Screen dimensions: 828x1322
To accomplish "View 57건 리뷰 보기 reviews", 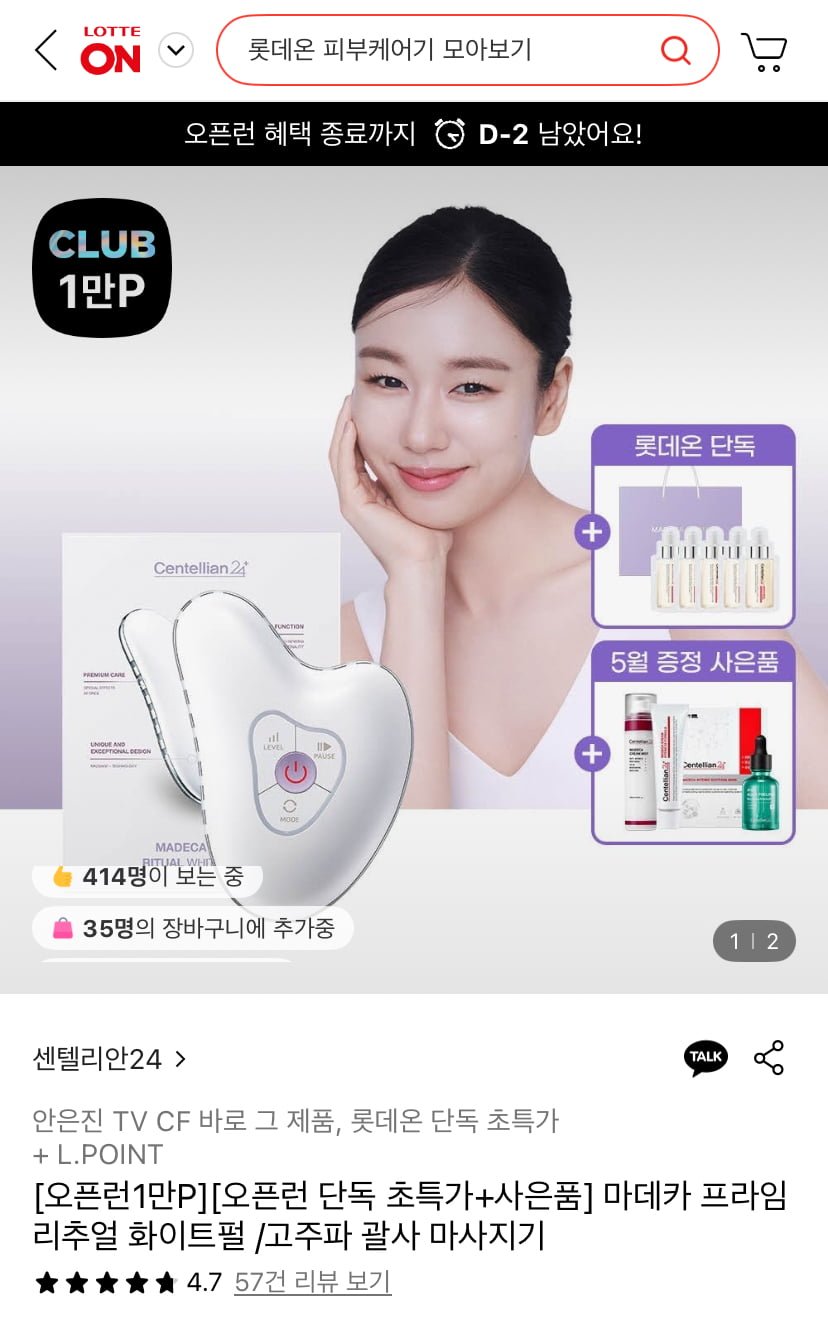I will pyautogui.click(x=312, y=1282).
